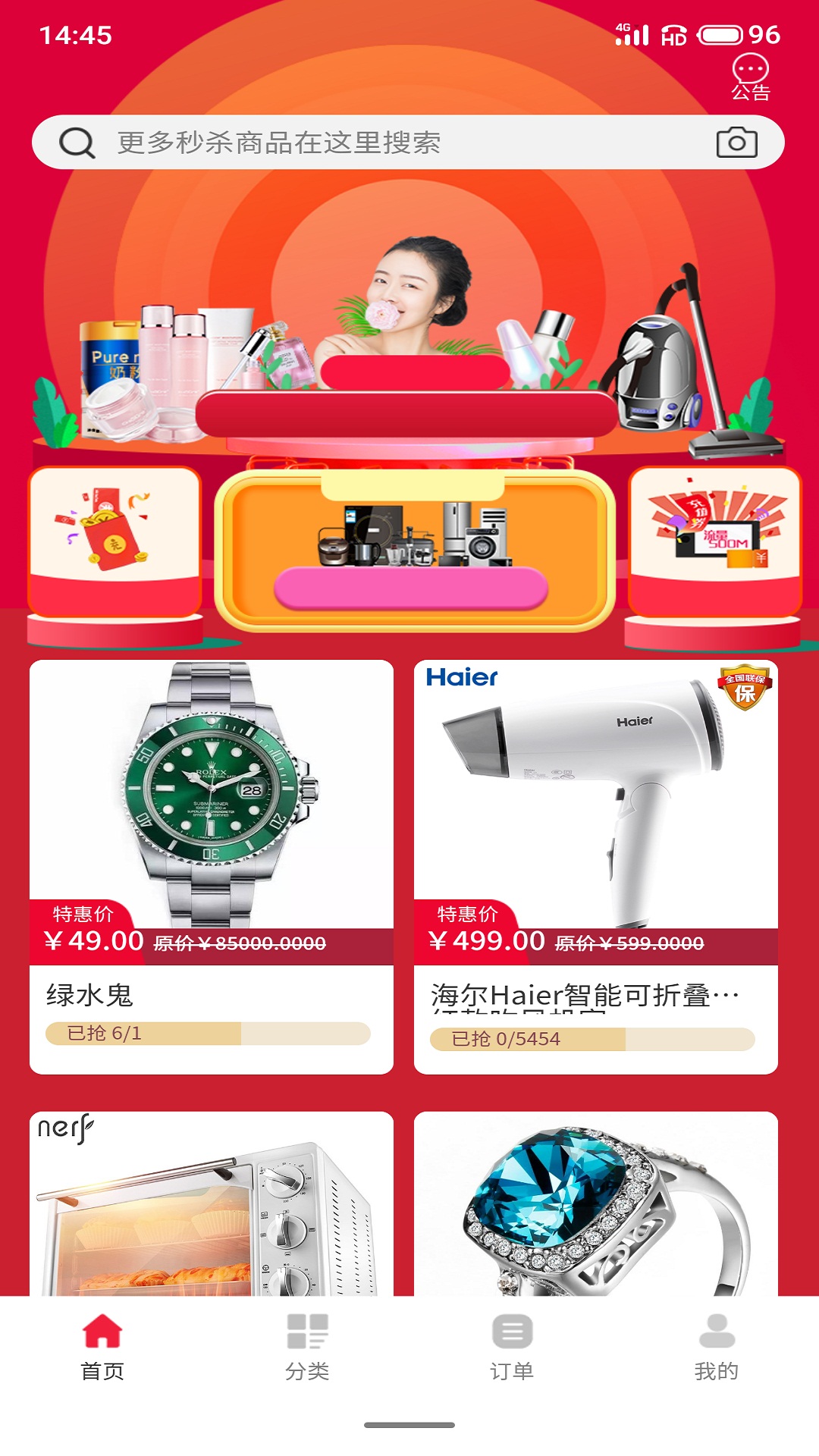Open the blue gemstone ring product card

click(596, 1204)
